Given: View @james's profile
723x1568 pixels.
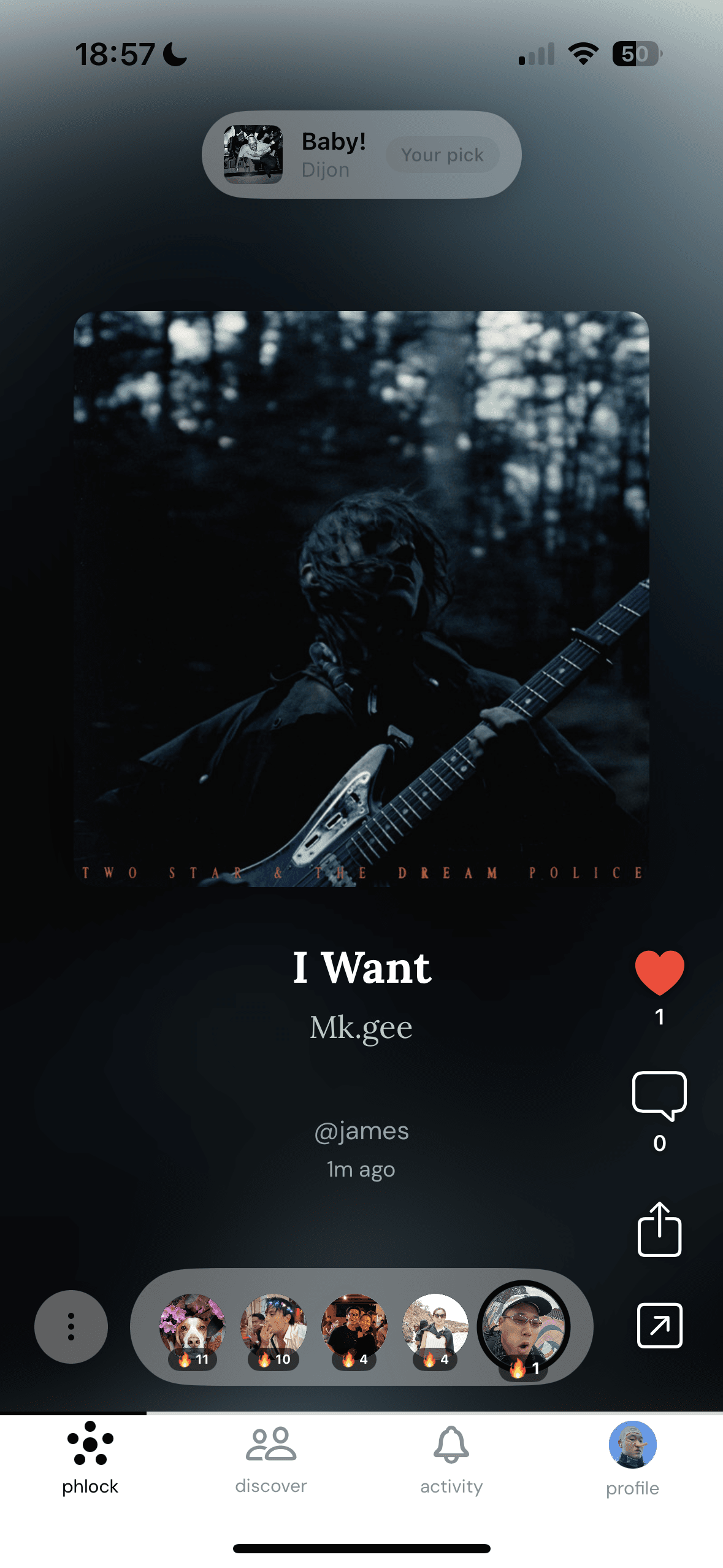Looking at the screenshot, I should (361, 1131).
